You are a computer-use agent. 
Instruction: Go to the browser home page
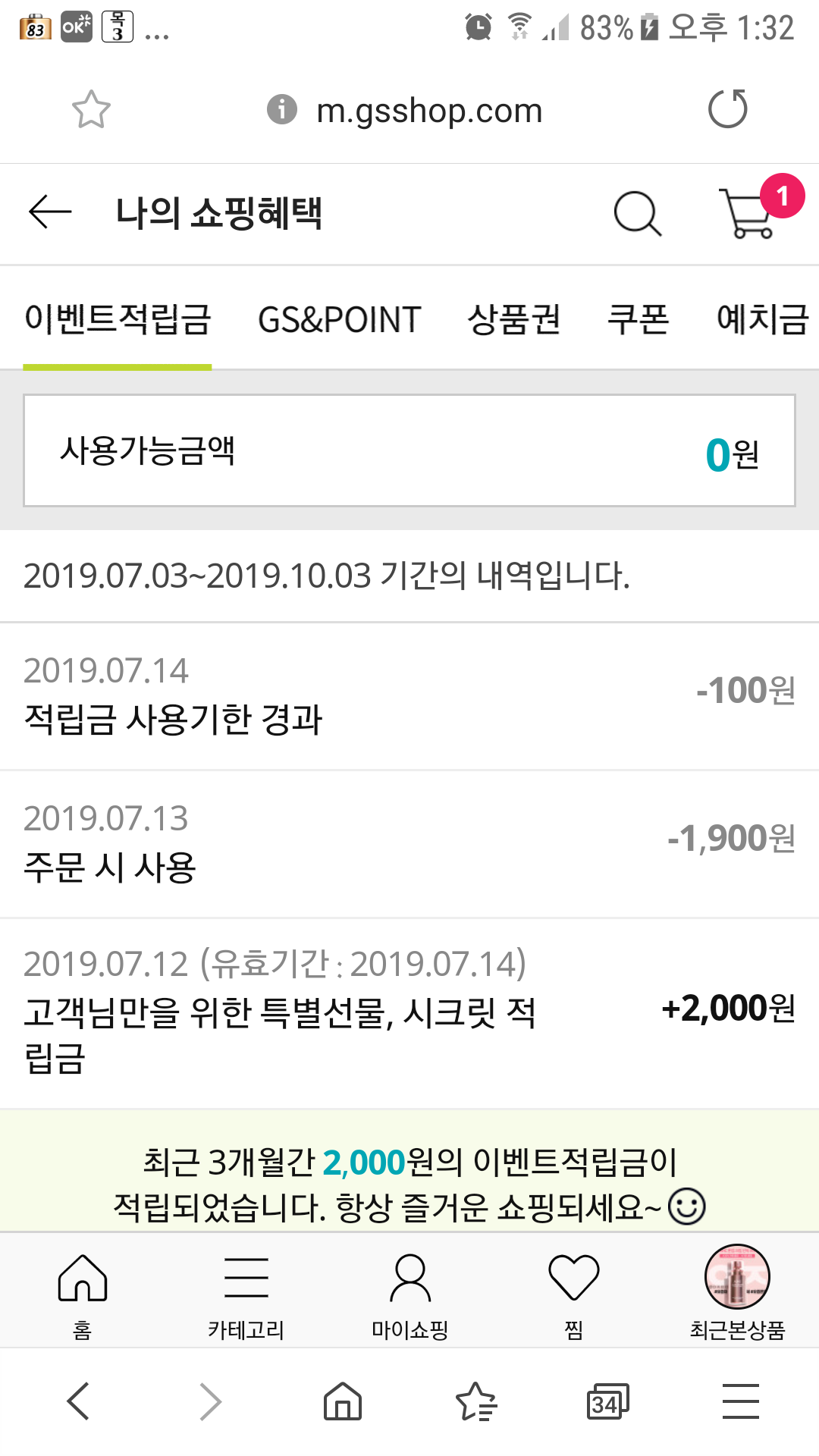(x=343, y=1401)
